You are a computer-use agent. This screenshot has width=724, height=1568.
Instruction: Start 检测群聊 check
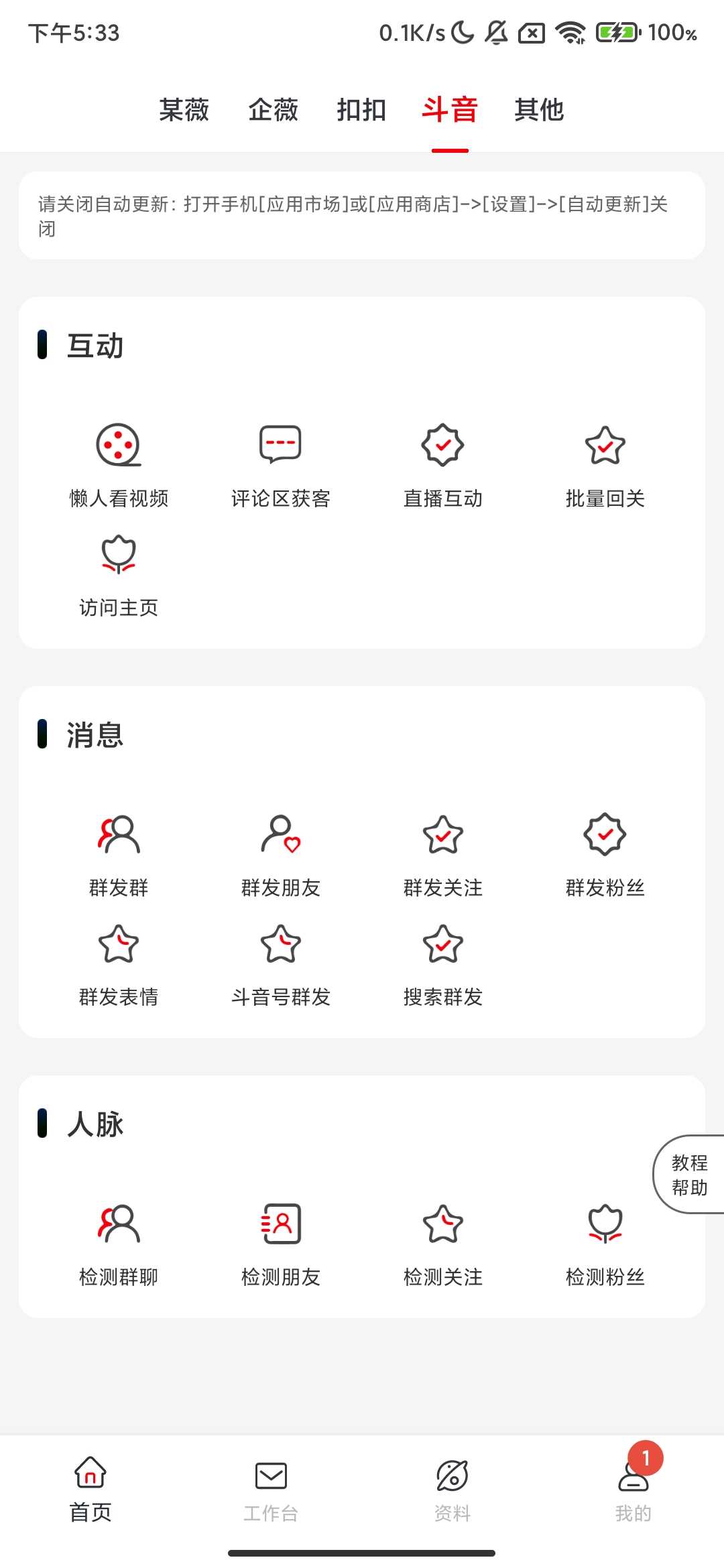[119, 1242]
